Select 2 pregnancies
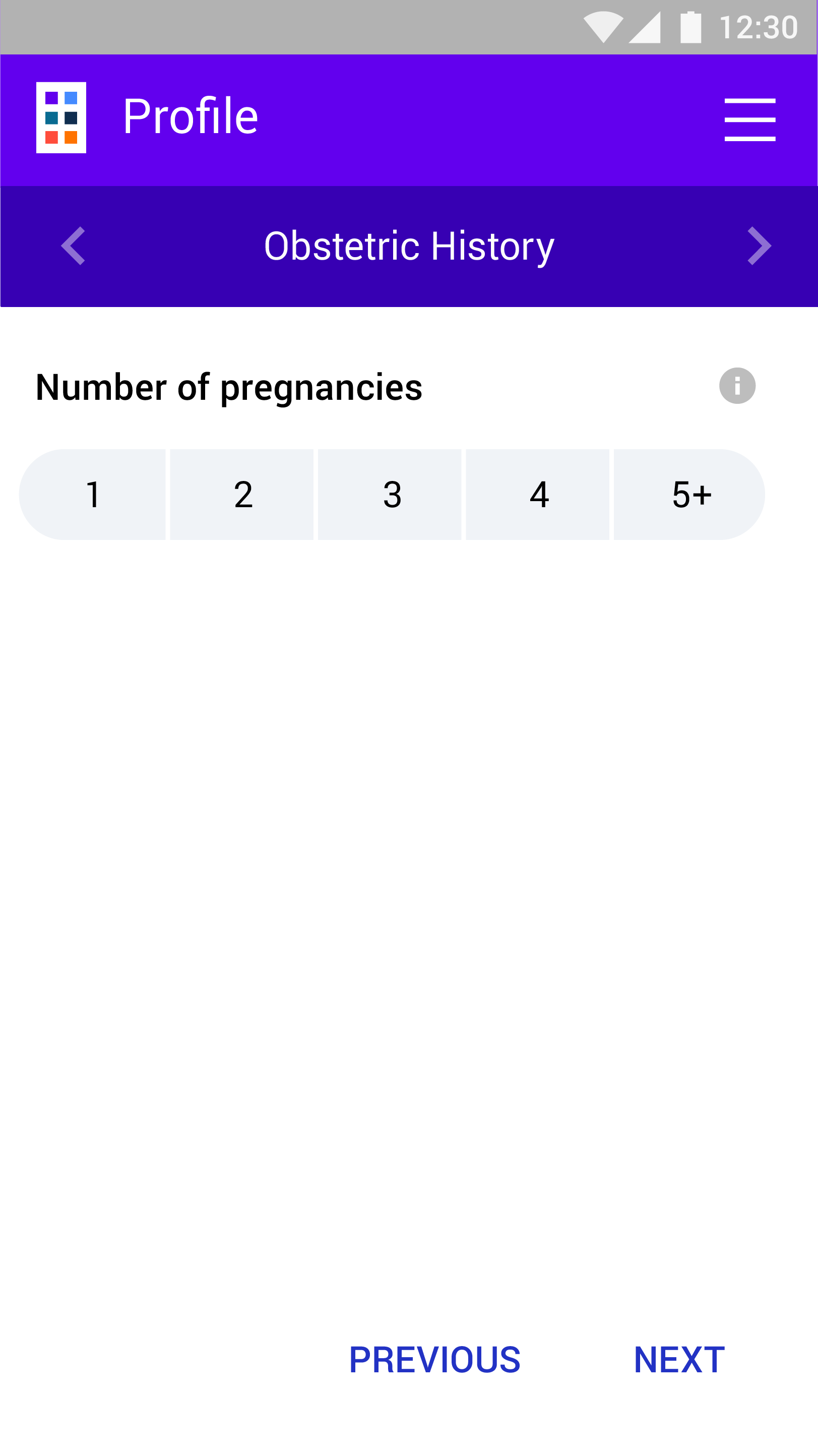The width and height of the screenshot is (818, 1456). tap(242, 495)
